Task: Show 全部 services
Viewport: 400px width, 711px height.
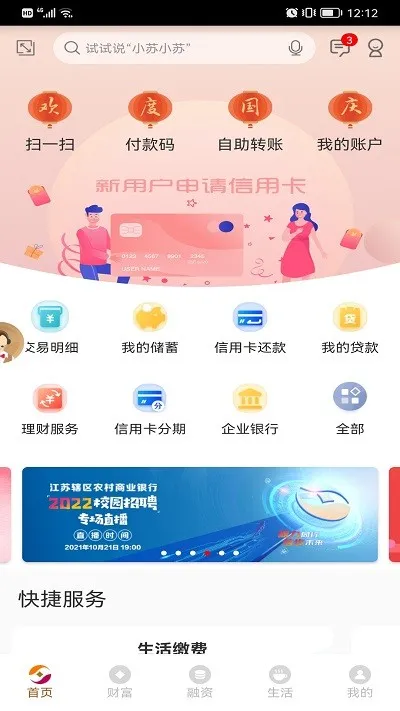Action: (x=350, y=410)
